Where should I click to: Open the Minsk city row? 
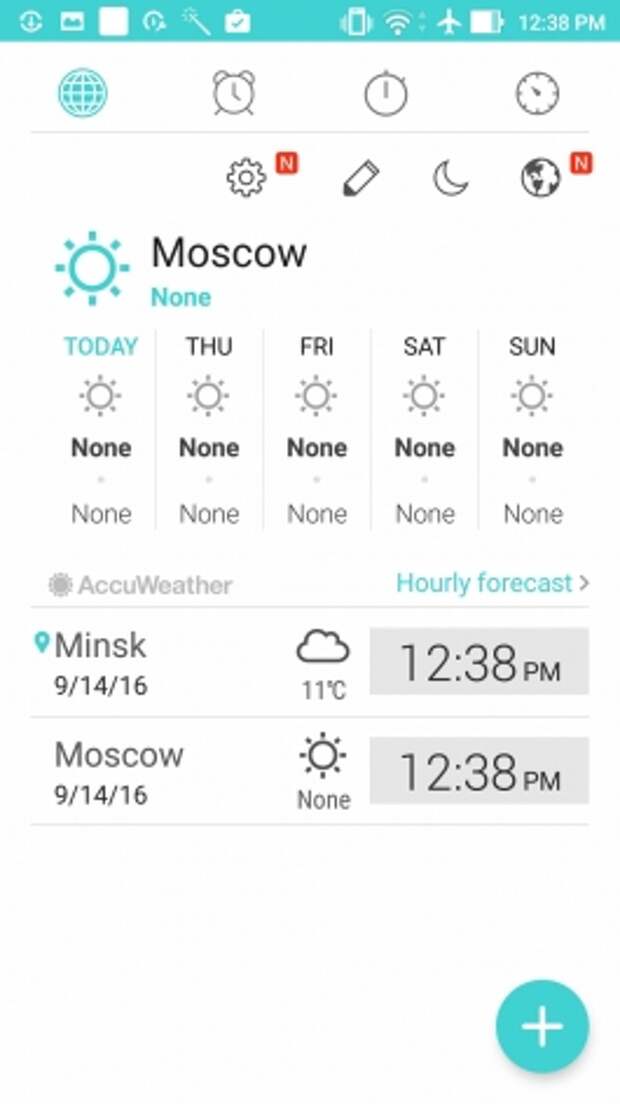310,663
